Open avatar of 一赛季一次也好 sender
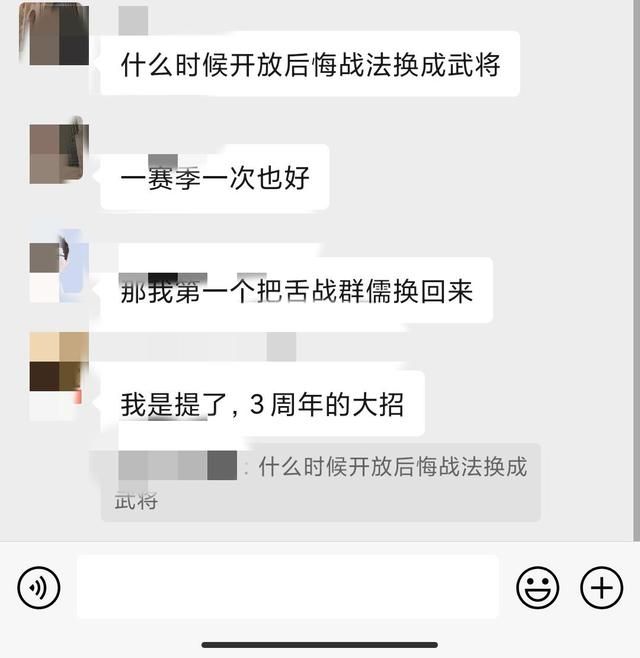Screen dimensions: 640x658 point(59,153)
